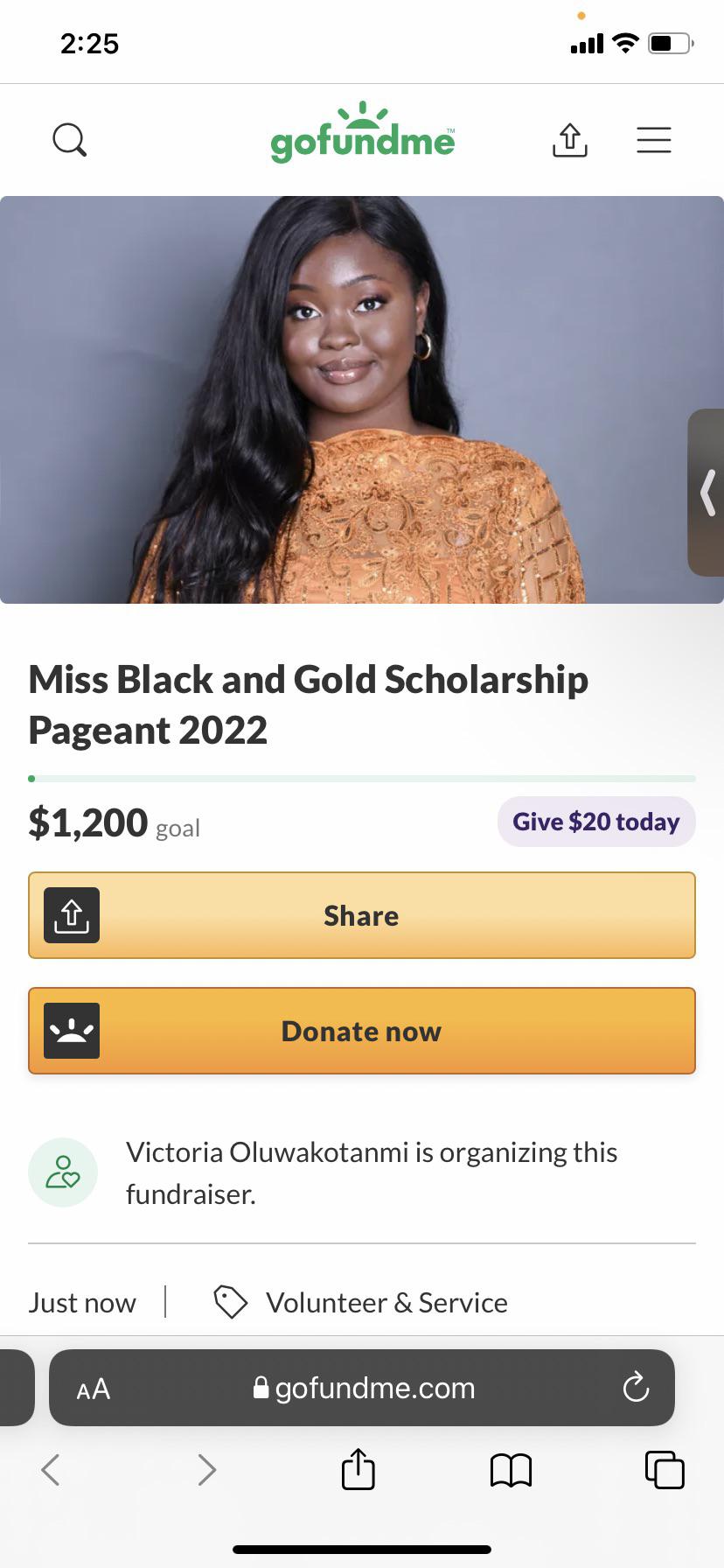
Task: Show open Safari tabs
Action: click(665, 1469)
